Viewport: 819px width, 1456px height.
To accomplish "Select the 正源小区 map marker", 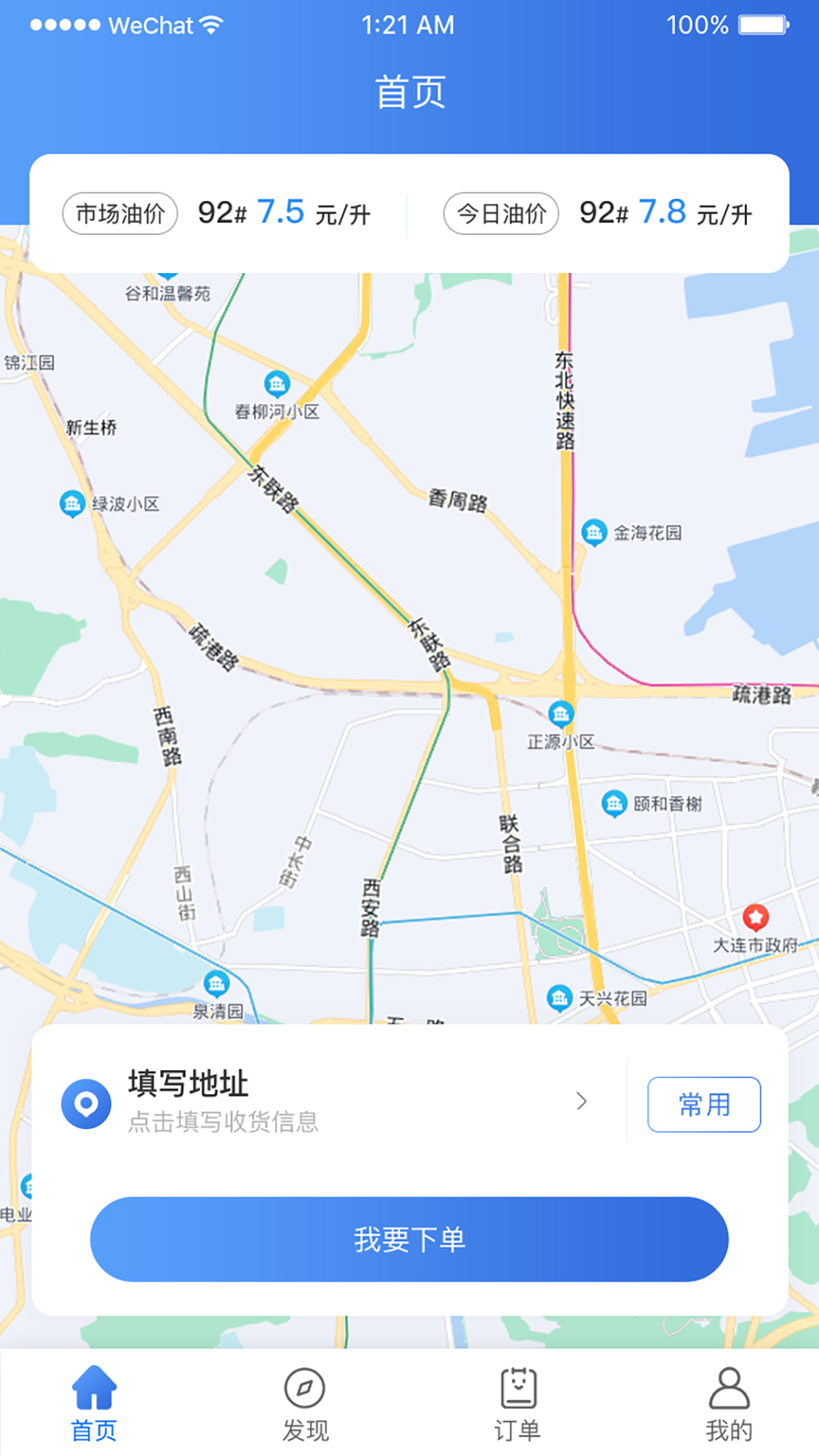I will 560,714.
